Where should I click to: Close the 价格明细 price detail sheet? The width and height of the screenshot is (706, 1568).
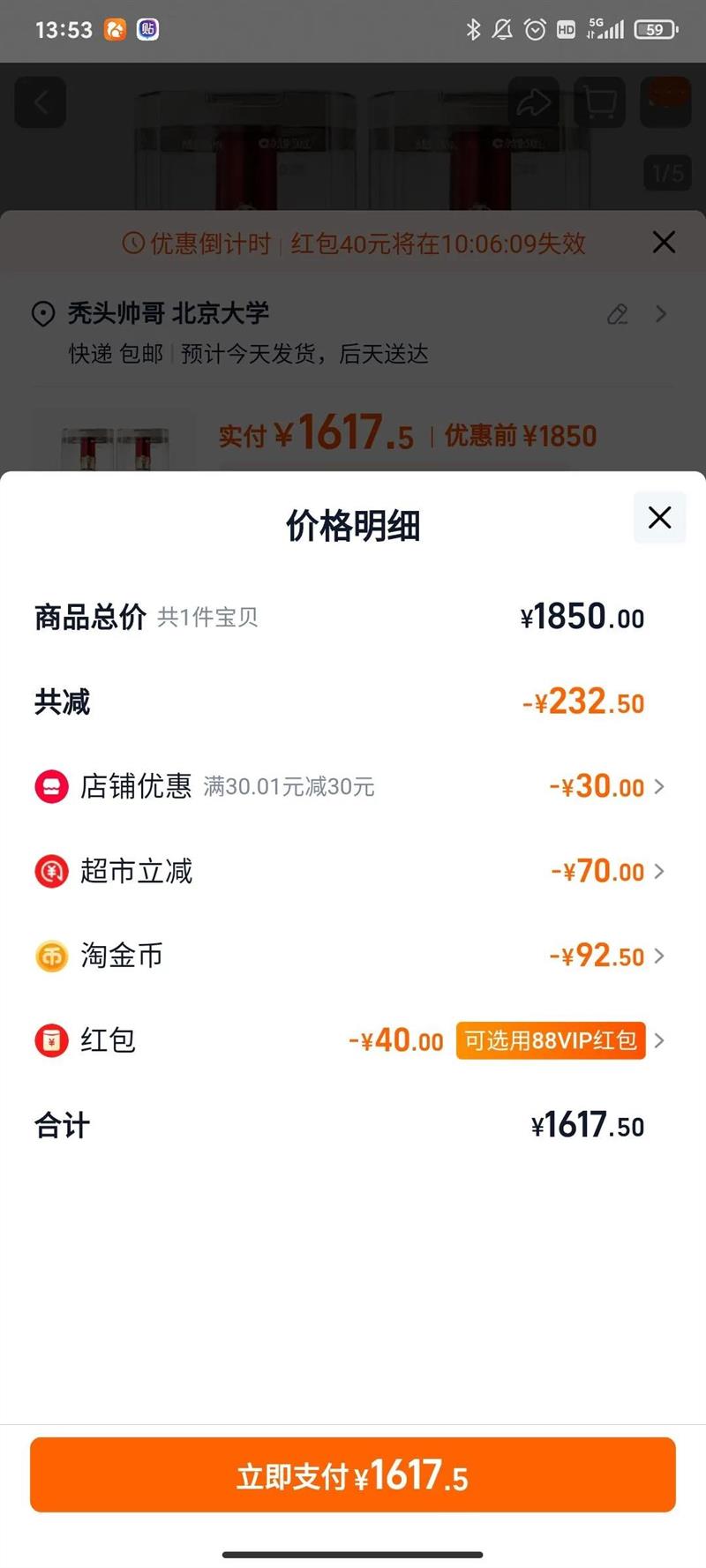659,518
